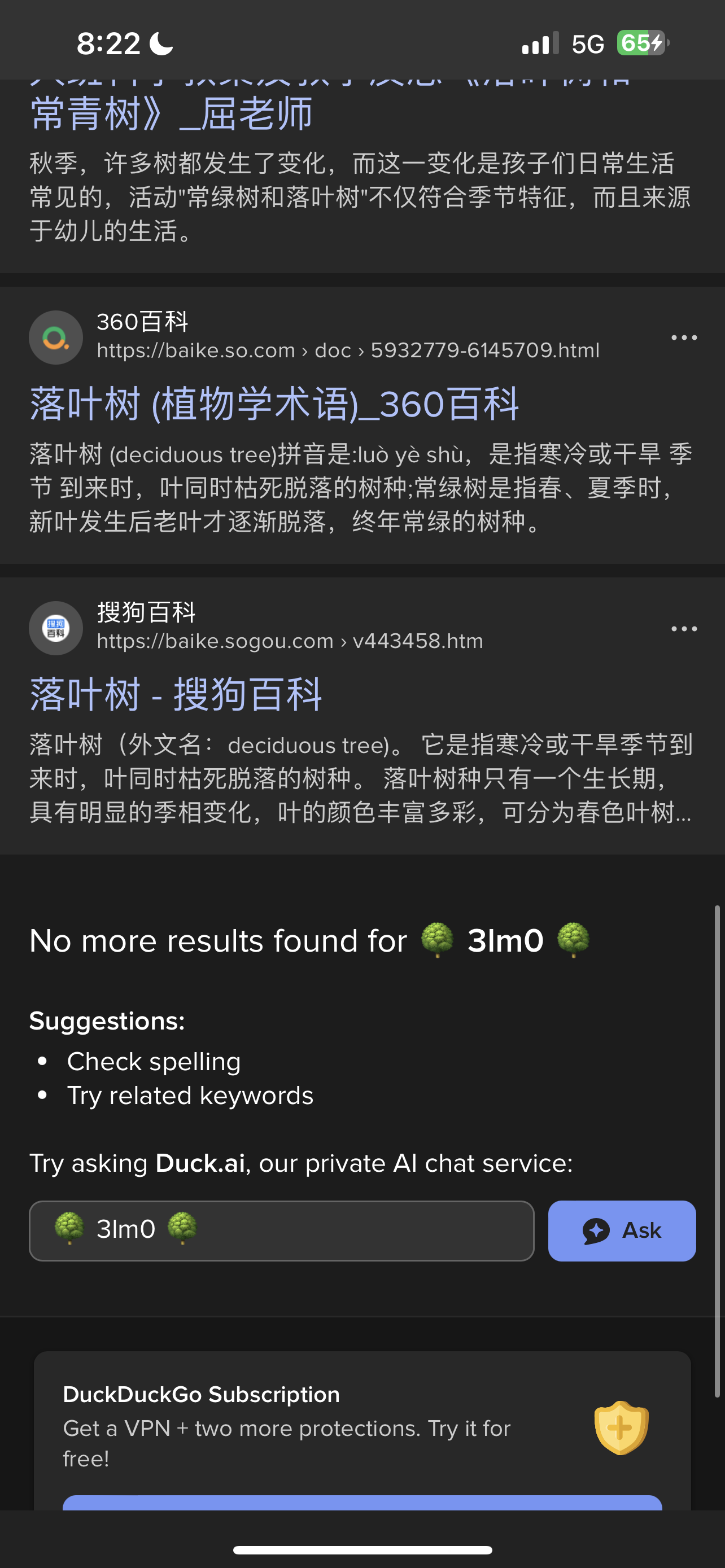Open overflow menu for 搜狗百科 result
The height and width of the screenshot is (1568, 725).
coord(684,628)
